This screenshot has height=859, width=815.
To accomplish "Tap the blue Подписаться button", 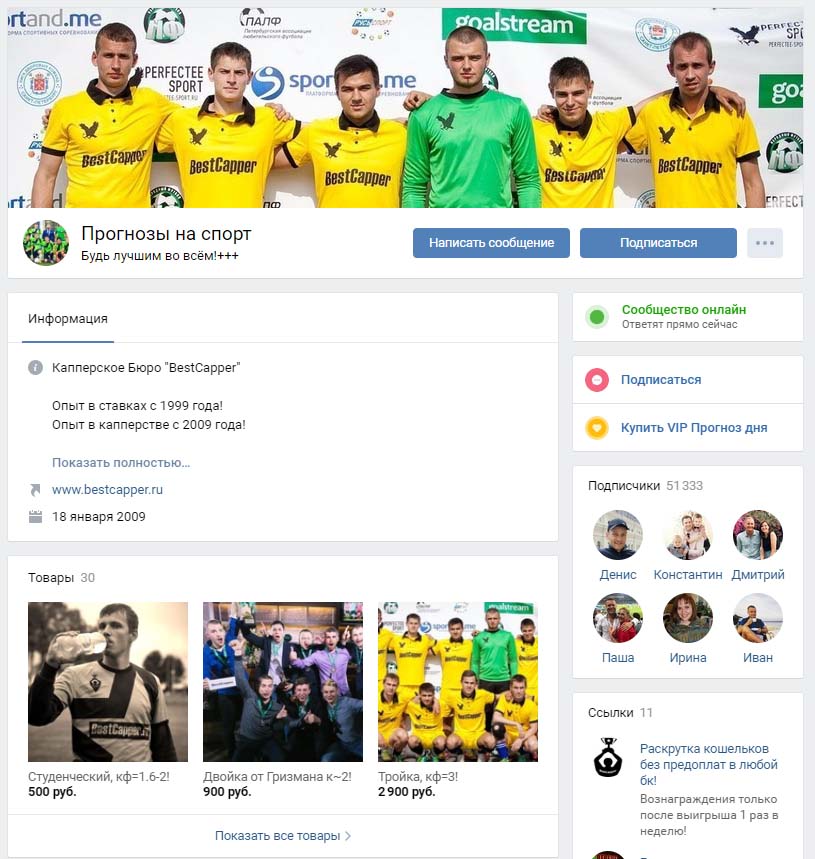I will [x=658, y=243].
